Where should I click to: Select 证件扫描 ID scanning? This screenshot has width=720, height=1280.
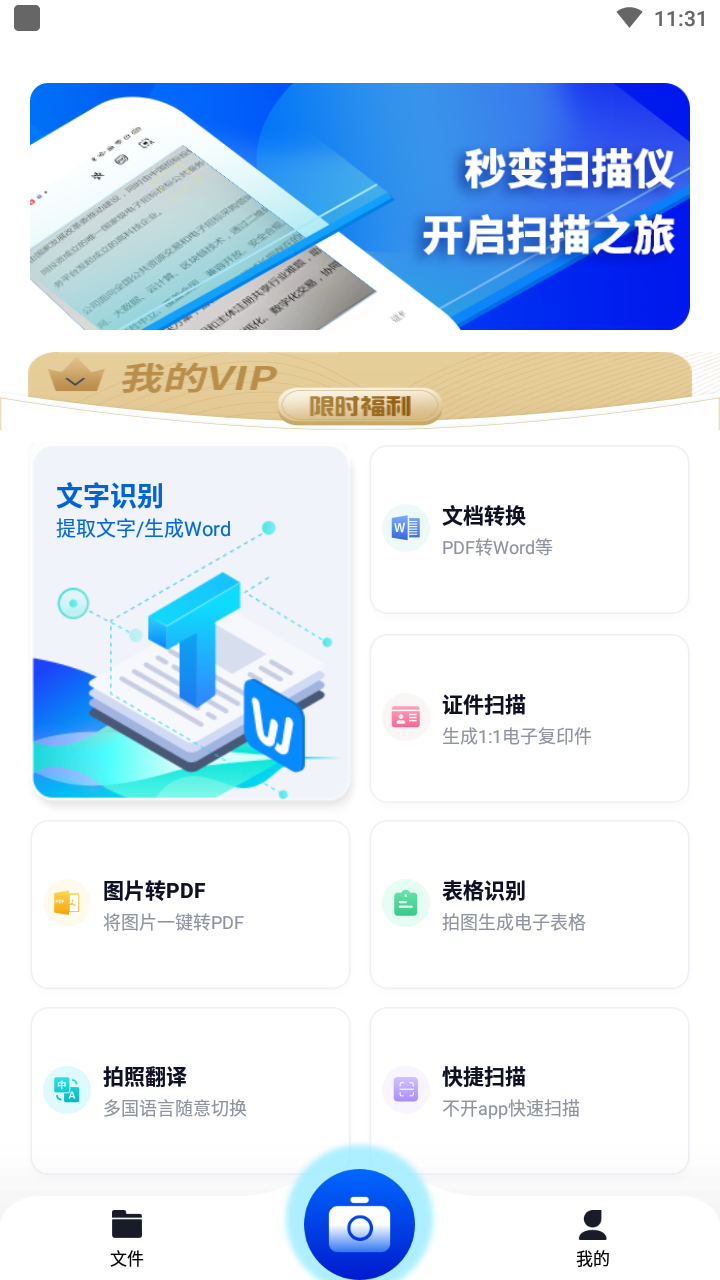(529, 718)
